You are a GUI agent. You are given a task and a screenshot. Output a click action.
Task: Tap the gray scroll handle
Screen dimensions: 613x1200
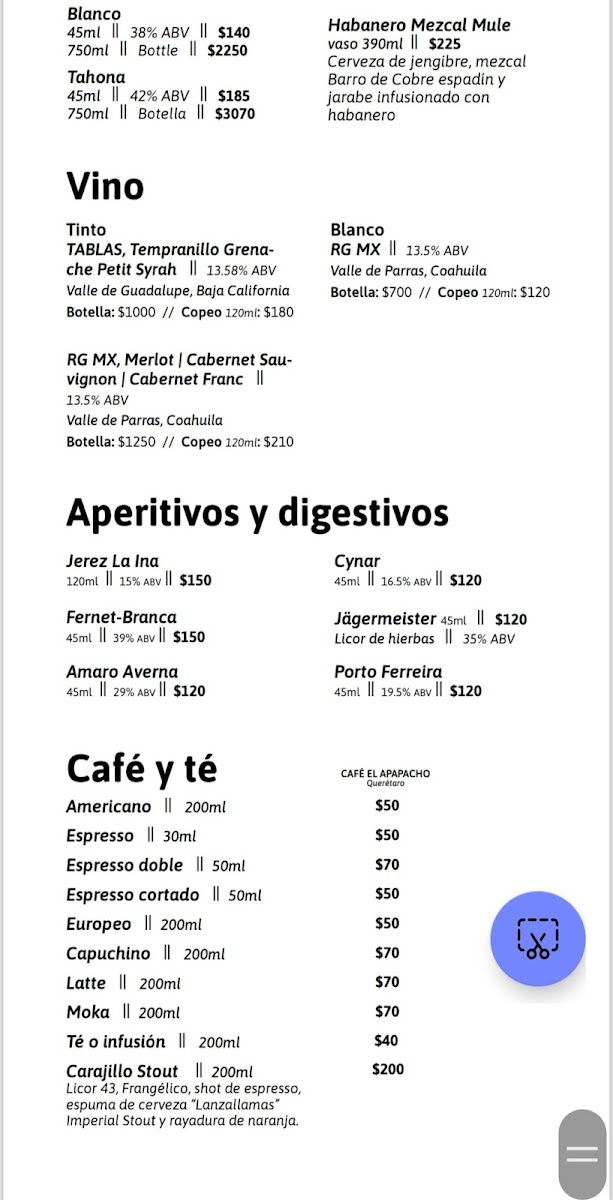click(x=582, y=1153)
